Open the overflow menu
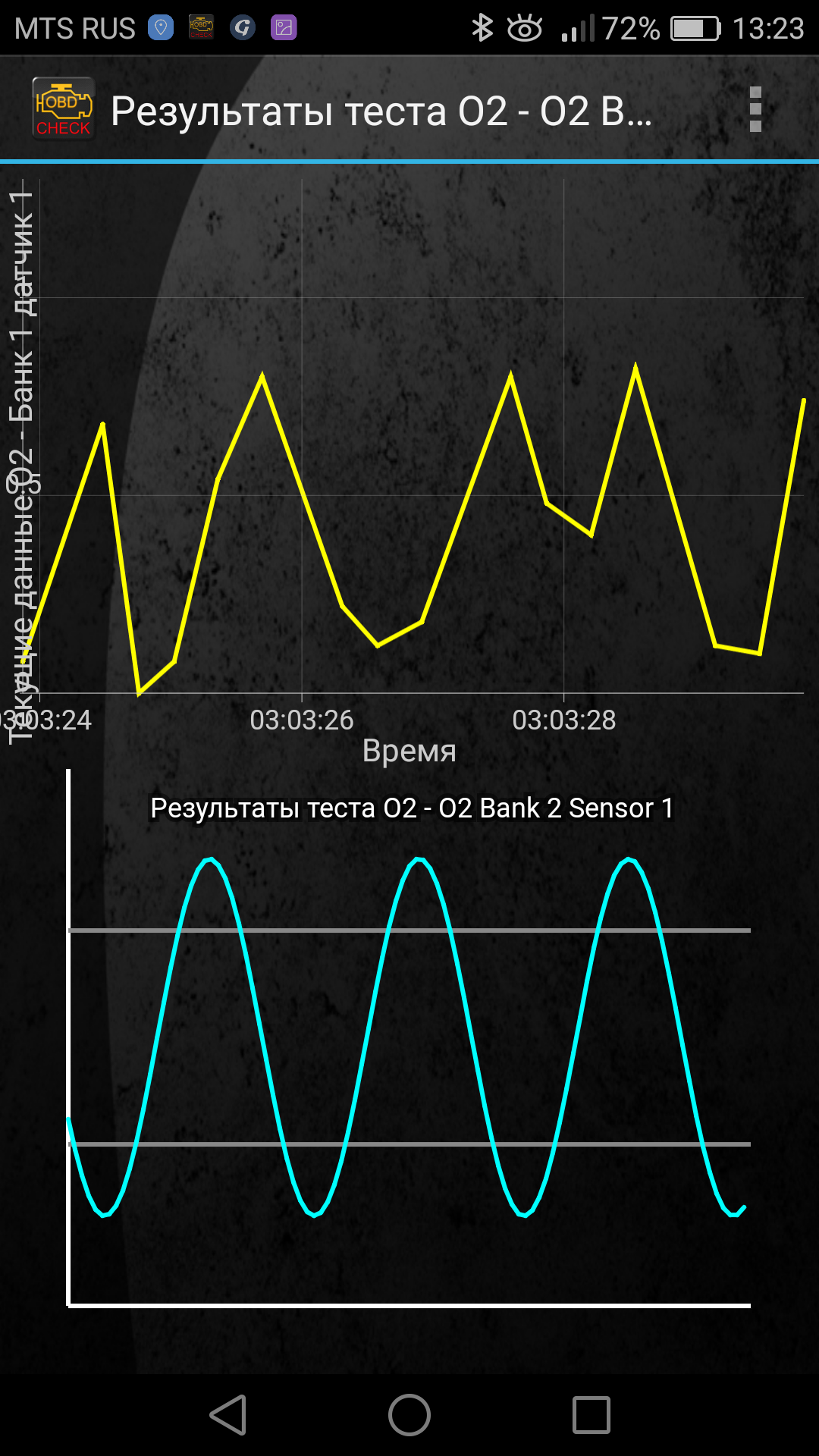Screen dimensions: 819x1456 pos(755,110)
